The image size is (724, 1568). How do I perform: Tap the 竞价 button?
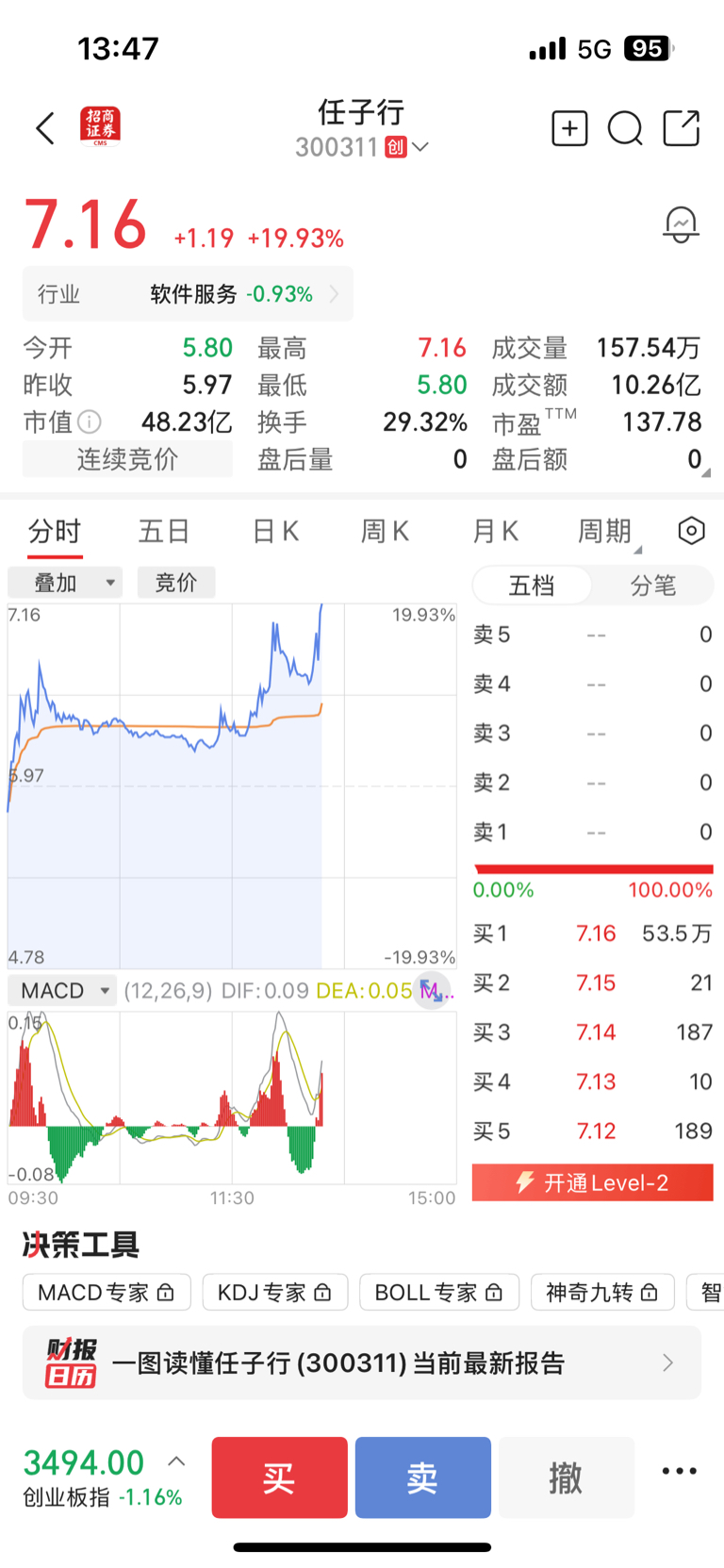pyautogui.click(x=176, y=583)
